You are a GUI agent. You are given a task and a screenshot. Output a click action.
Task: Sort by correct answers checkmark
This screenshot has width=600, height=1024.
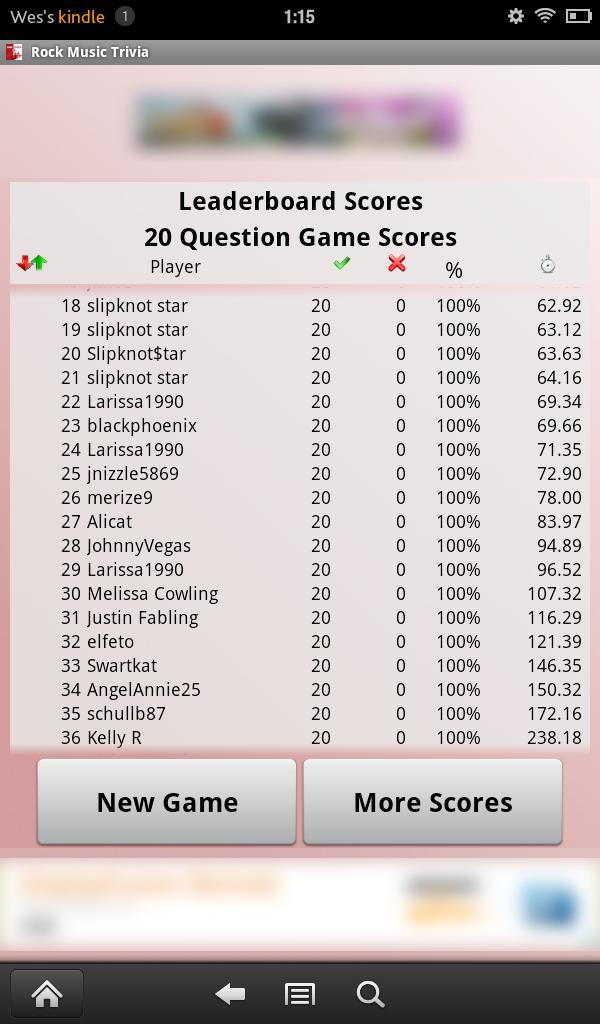[342, 264]
